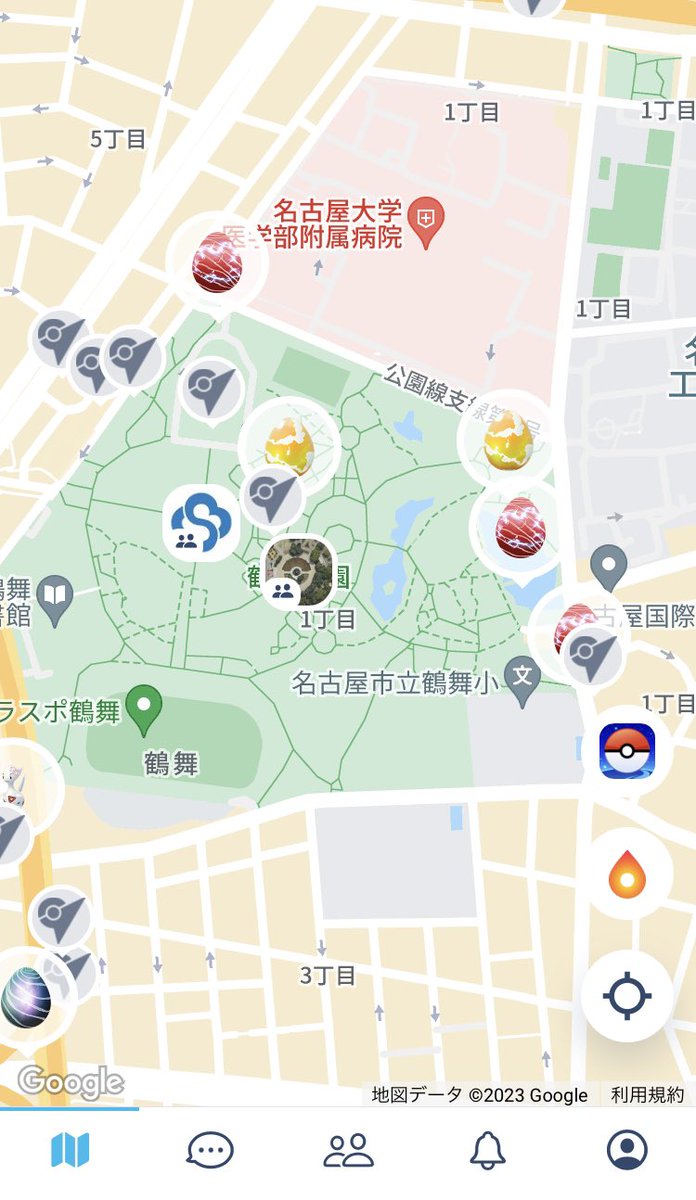Open the chat messages tab

210,1150
